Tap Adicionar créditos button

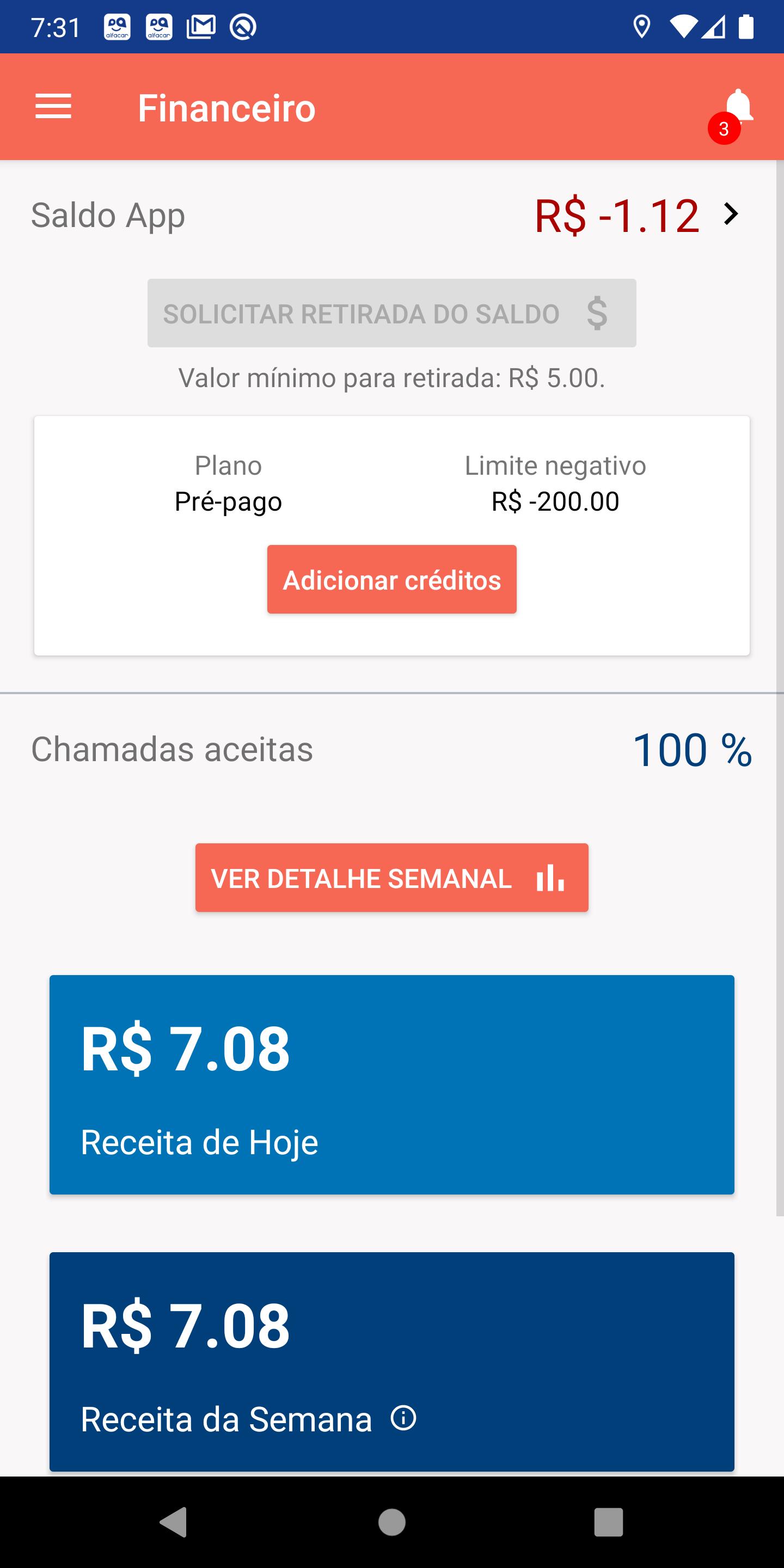coord(392,579)
